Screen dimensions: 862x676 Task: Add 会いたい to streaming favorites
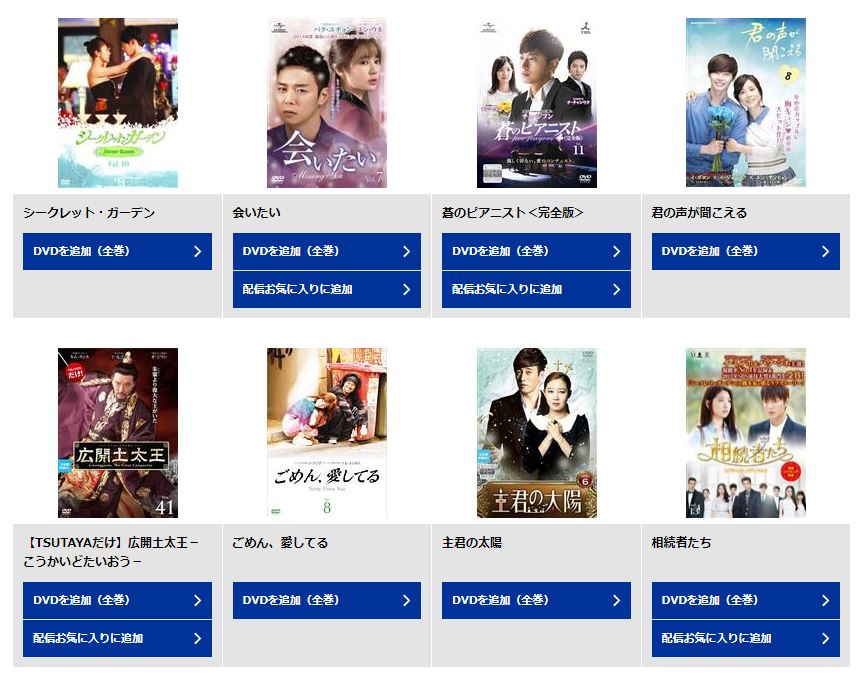point(326,289)
